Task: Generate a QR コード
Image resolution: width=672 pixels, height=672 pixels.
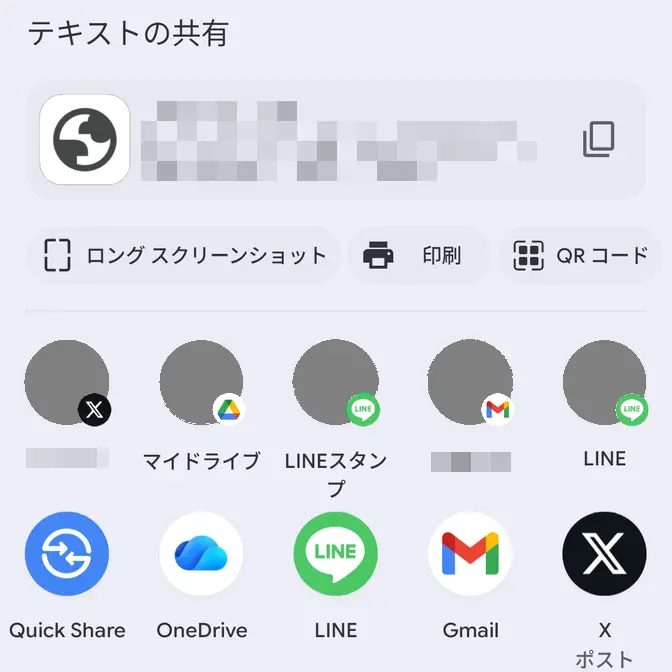Action: 582,256
